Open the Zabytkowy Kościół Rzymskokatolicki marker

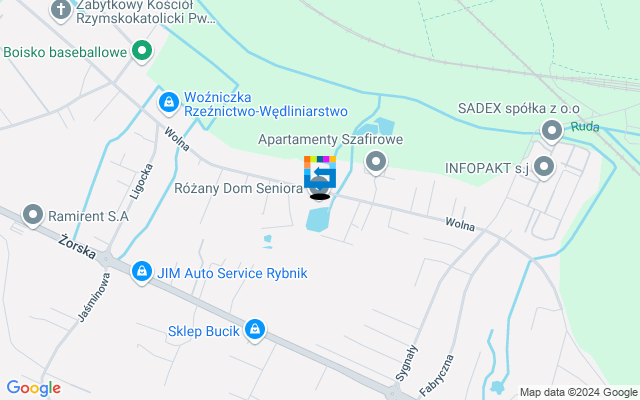point(63,11)
